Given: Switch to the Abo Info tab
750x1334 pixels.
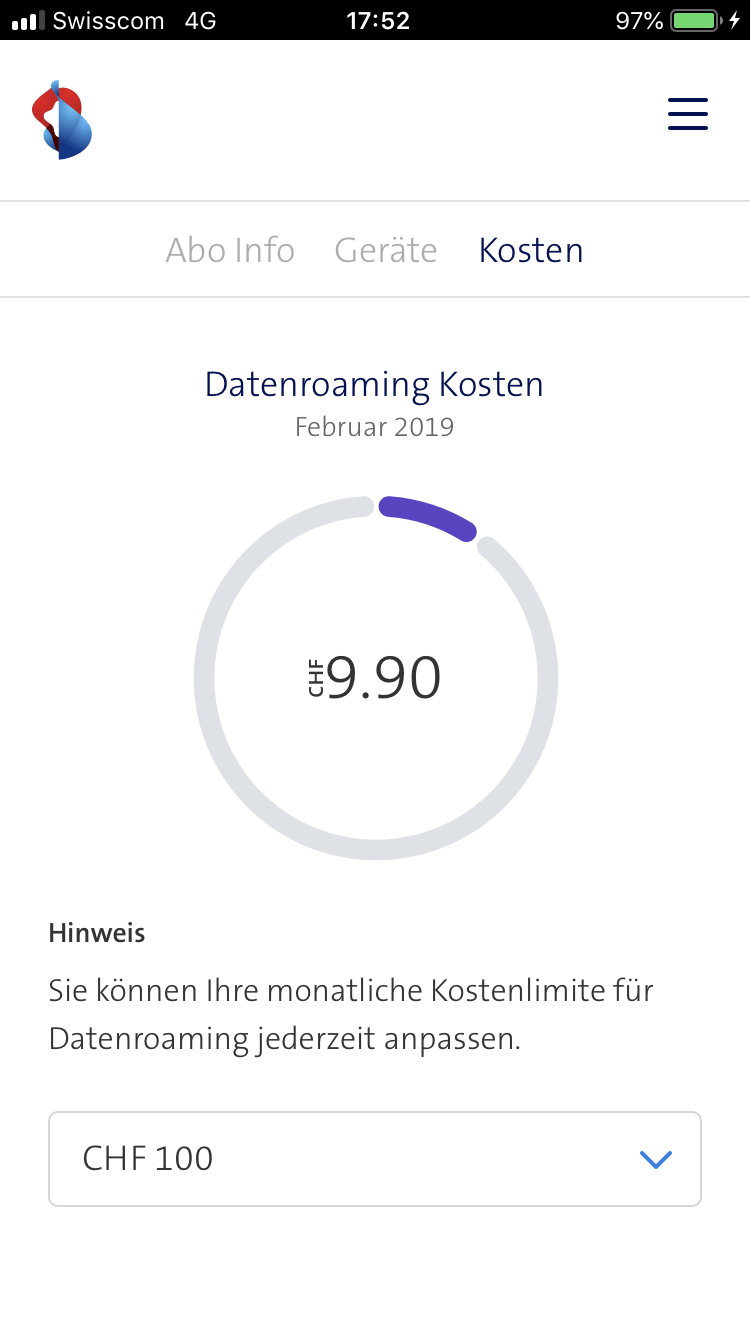Looking at the screenshot, I should point(230,250).
